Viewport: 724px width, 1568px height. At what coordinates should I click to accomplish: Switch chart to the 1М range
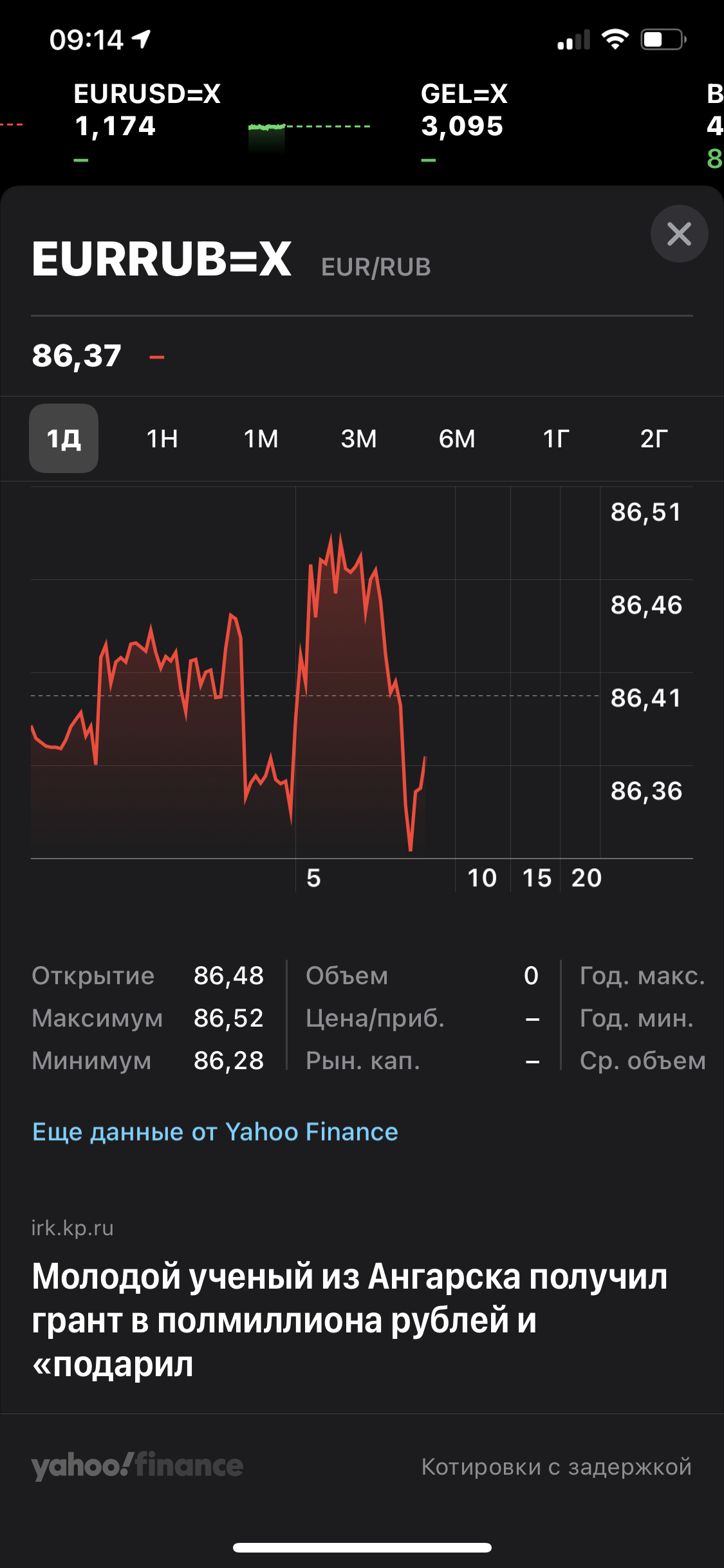261,438
